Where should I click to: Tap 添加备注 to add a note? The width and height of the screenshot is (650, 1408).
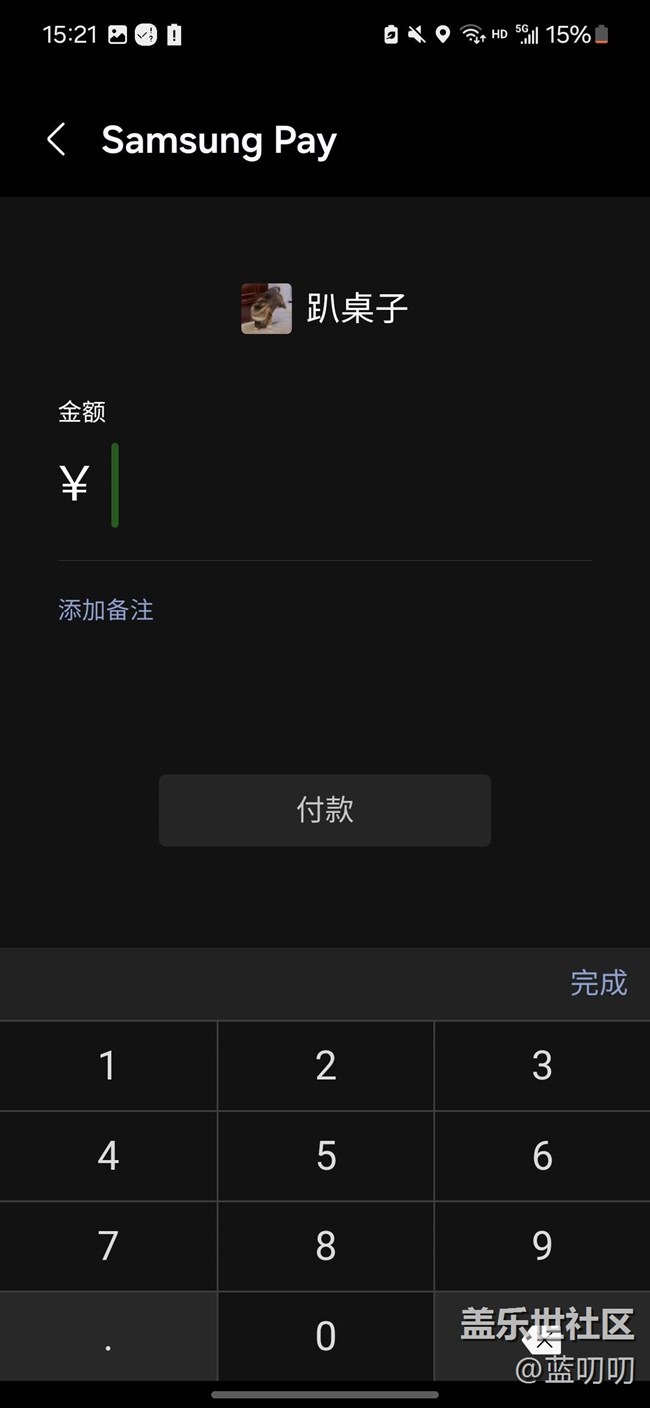(106, 610)
